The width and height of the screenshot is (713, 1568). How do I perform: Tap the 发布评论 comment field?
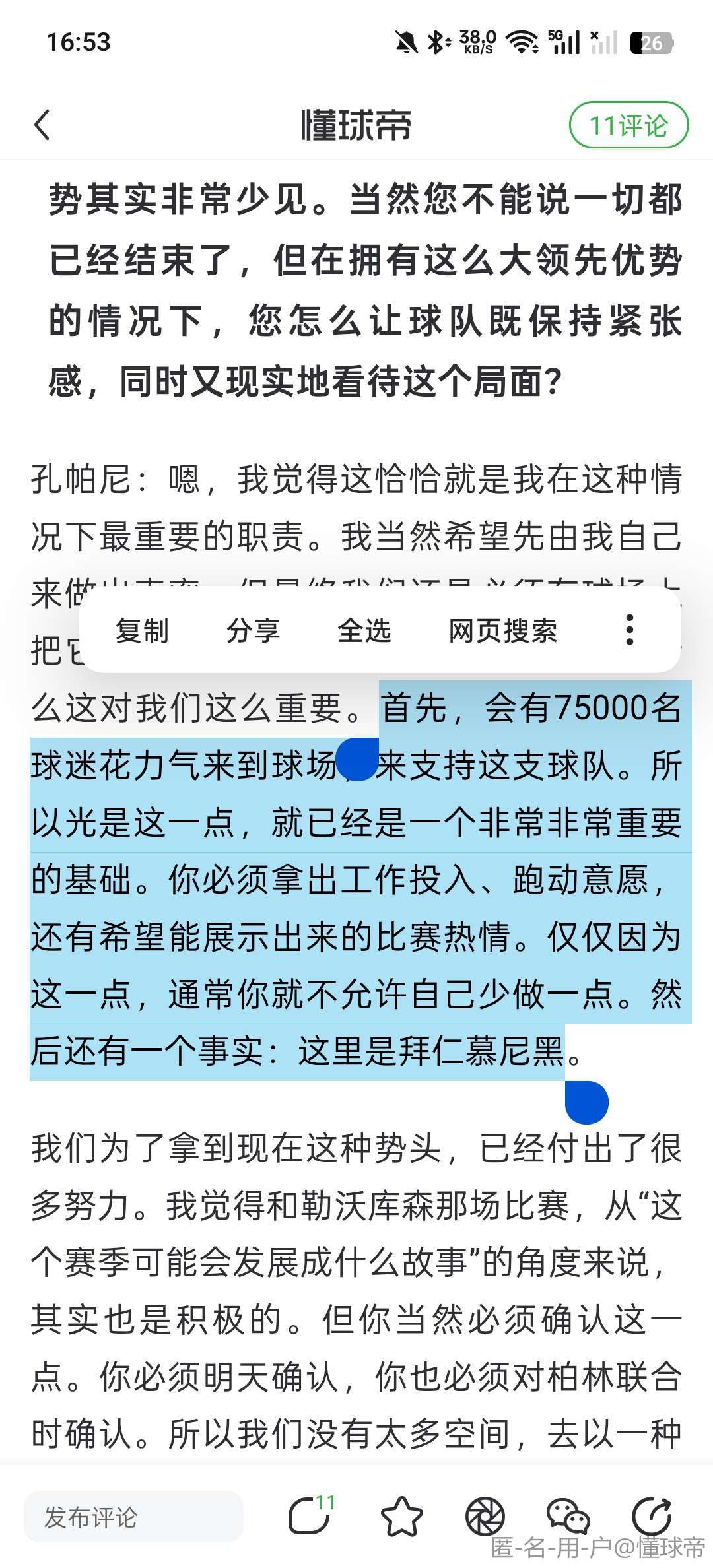click(x=133, y=1517)
